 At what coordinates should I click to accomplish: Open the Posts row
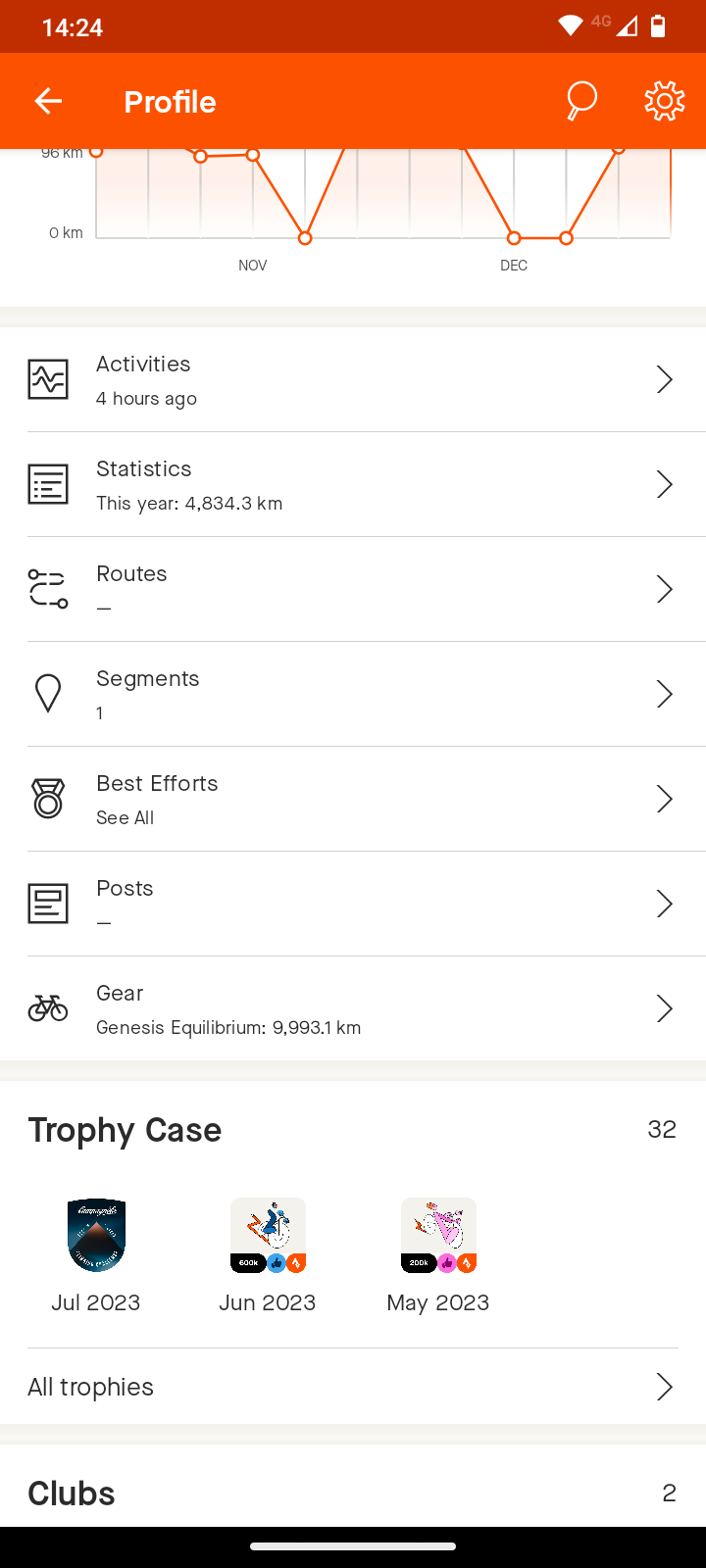tap(353, 904)
